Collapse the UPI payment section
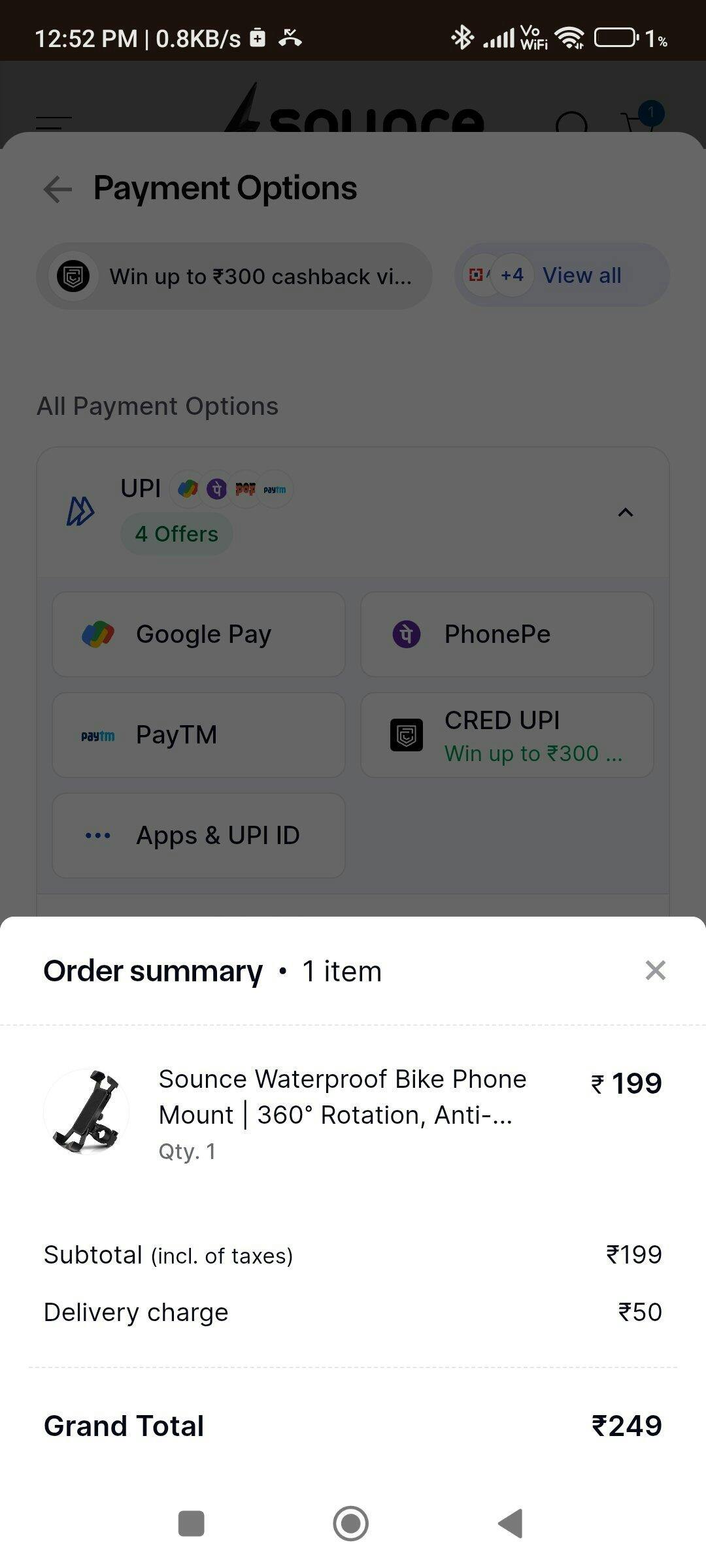 pyautogui.click(x=625, y=513)
